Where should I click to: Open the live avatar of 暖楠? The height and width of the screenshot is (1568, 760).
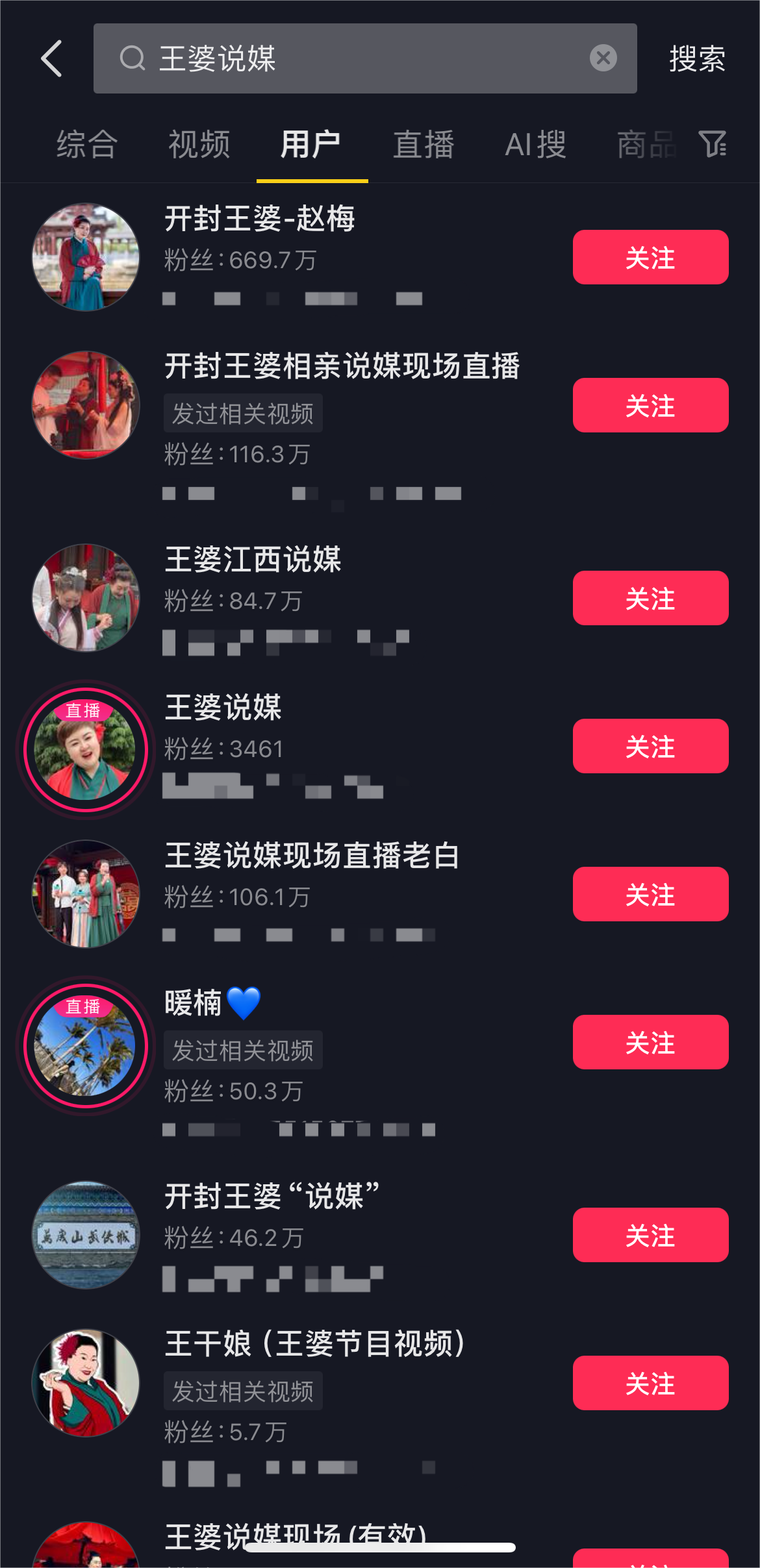pos(86,1046)
